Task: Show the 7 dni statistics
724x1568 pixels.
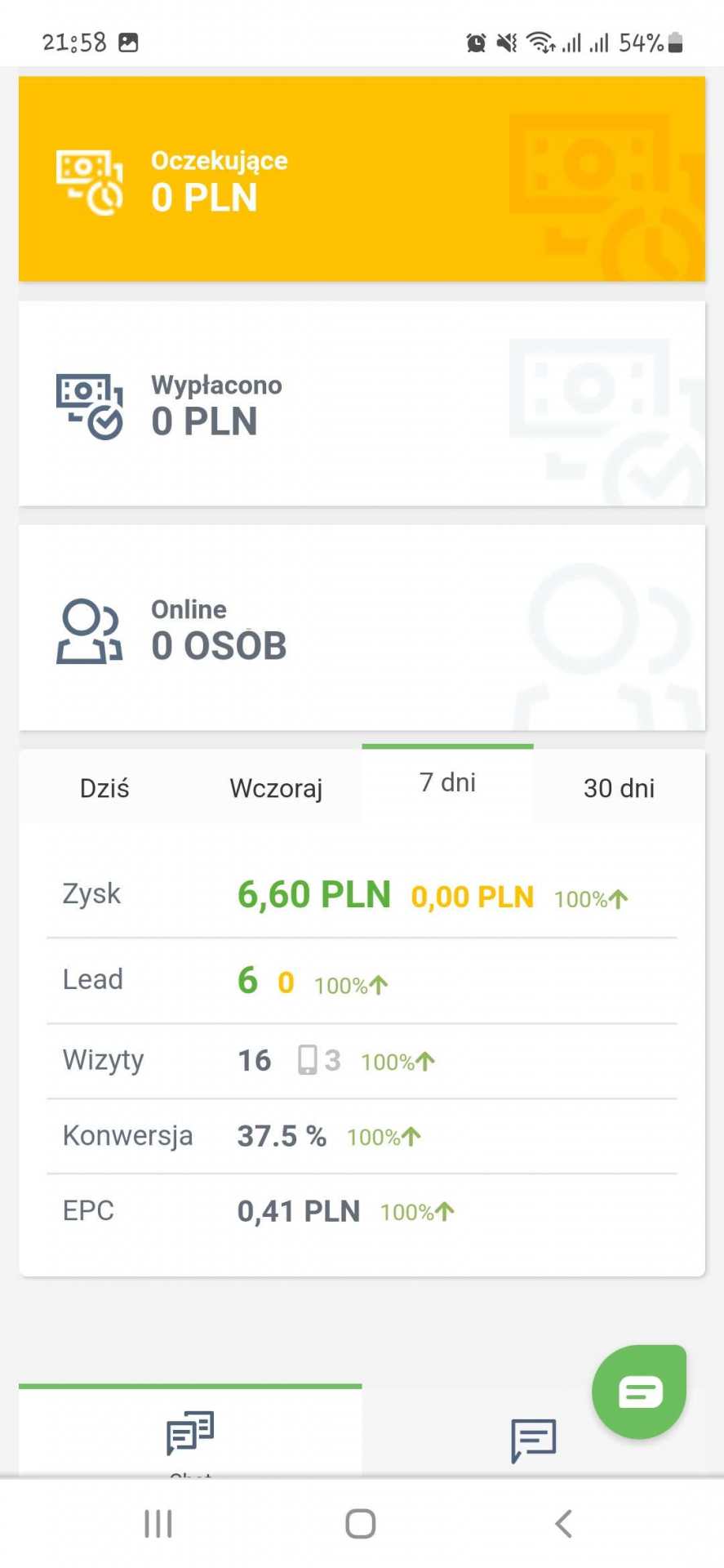Action: click(447, 782)
